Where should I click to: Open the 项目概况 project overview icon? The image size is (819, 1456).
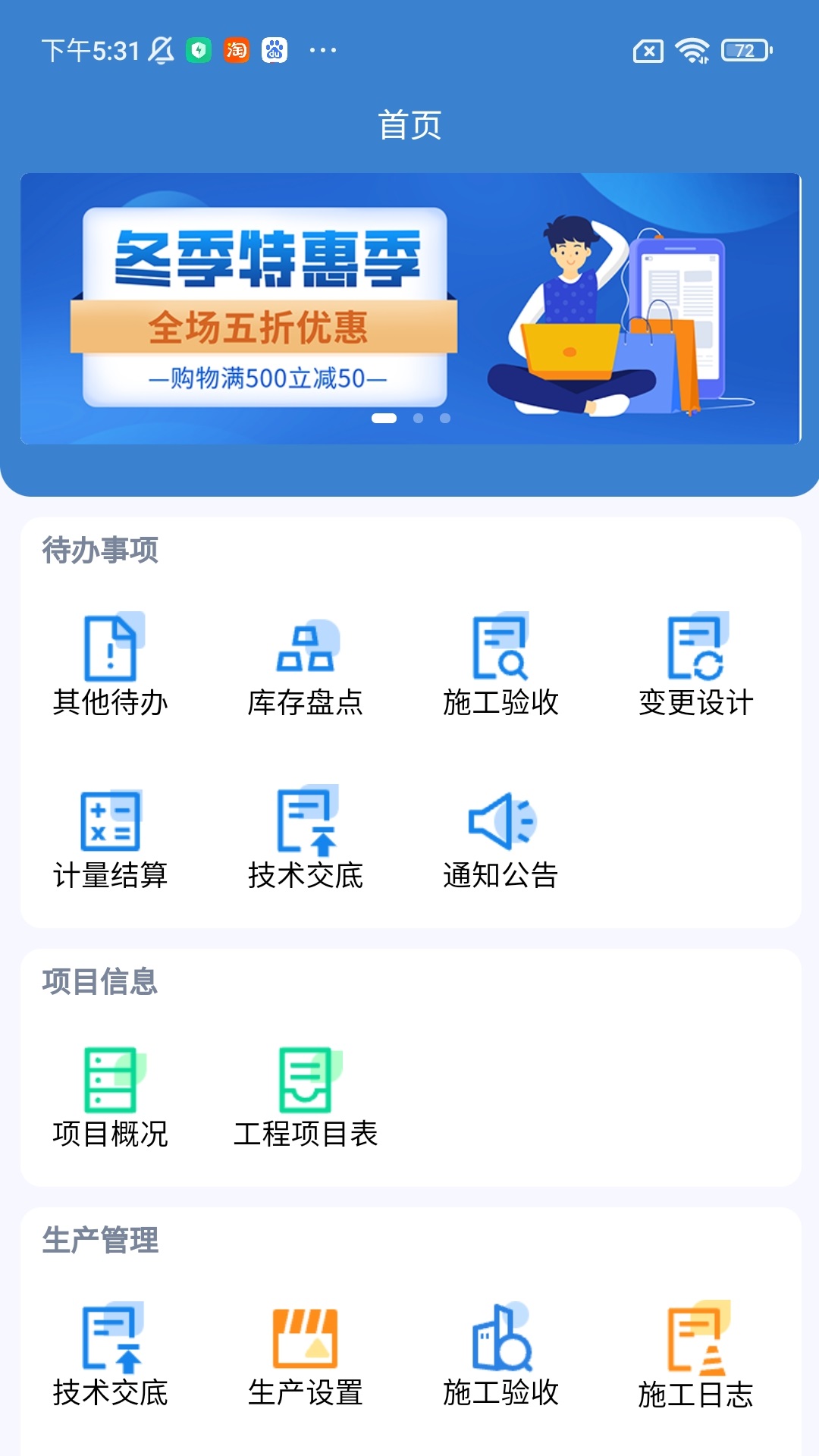point(111,1092)
